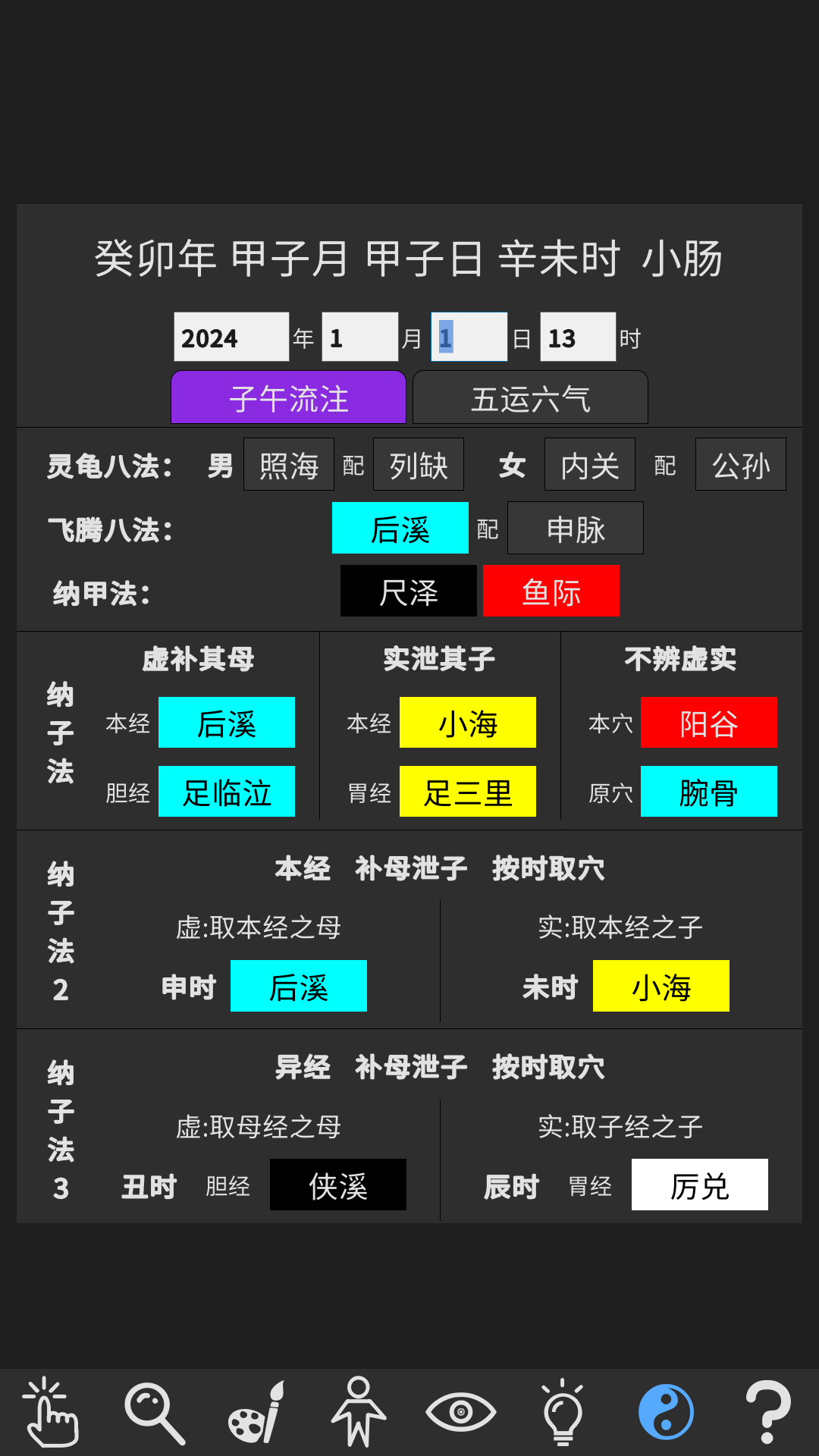Open the question mark help
The image size is (819, 1456).
click(768, 1412)
